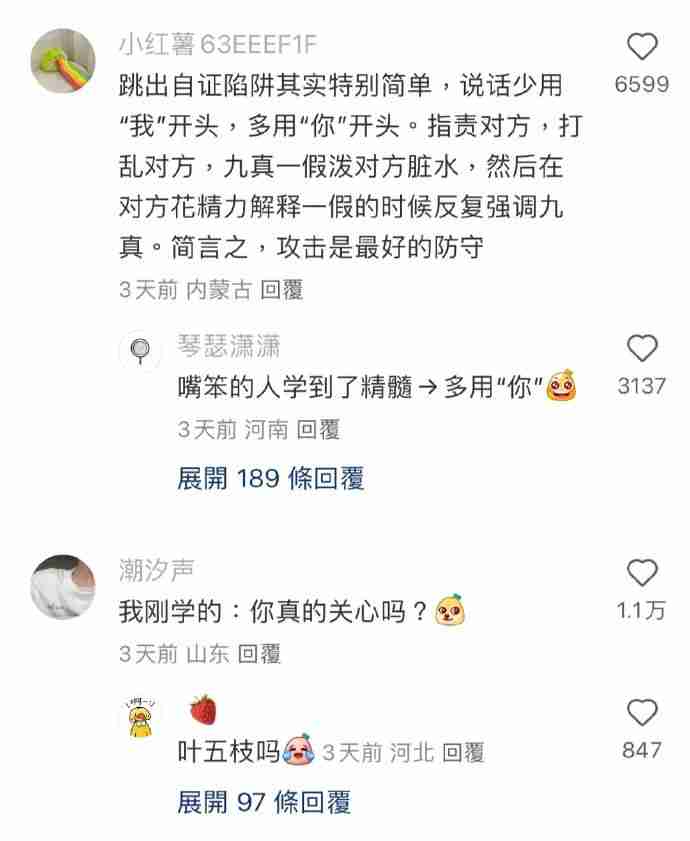Screen dimensions: 690x841
Task: View username 潮汐声's profile
Action: click(x=156, y=571)
